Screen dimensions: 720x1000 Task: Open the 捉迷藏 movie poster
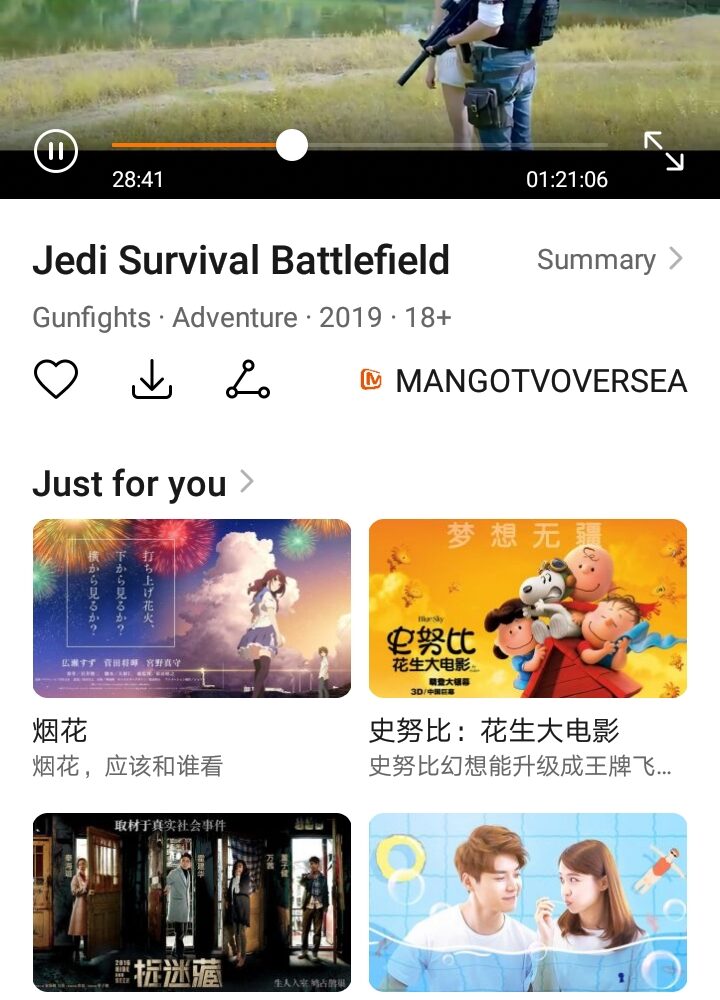(x=192, y=902)
